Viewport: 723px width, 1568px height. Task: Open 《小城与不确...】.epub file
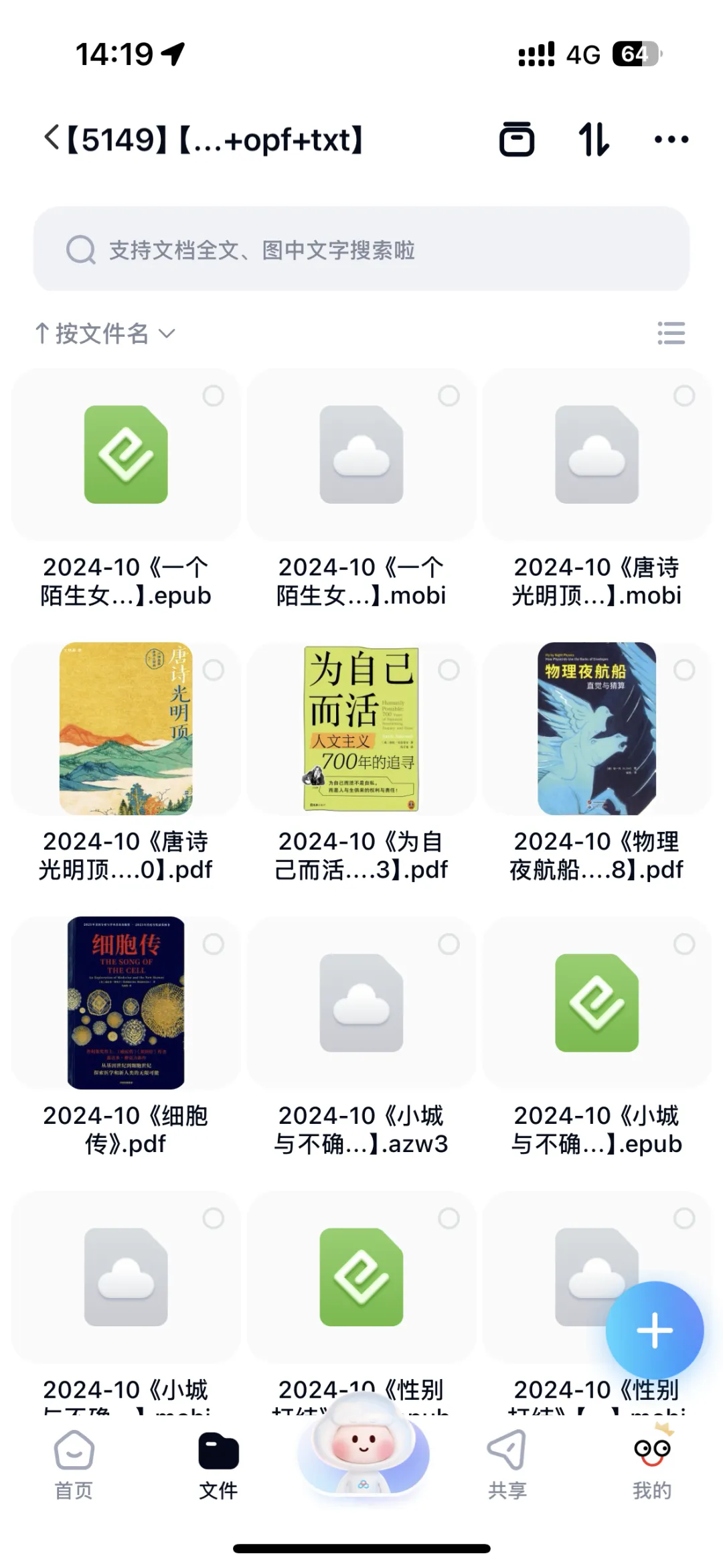coord(596,1003)
